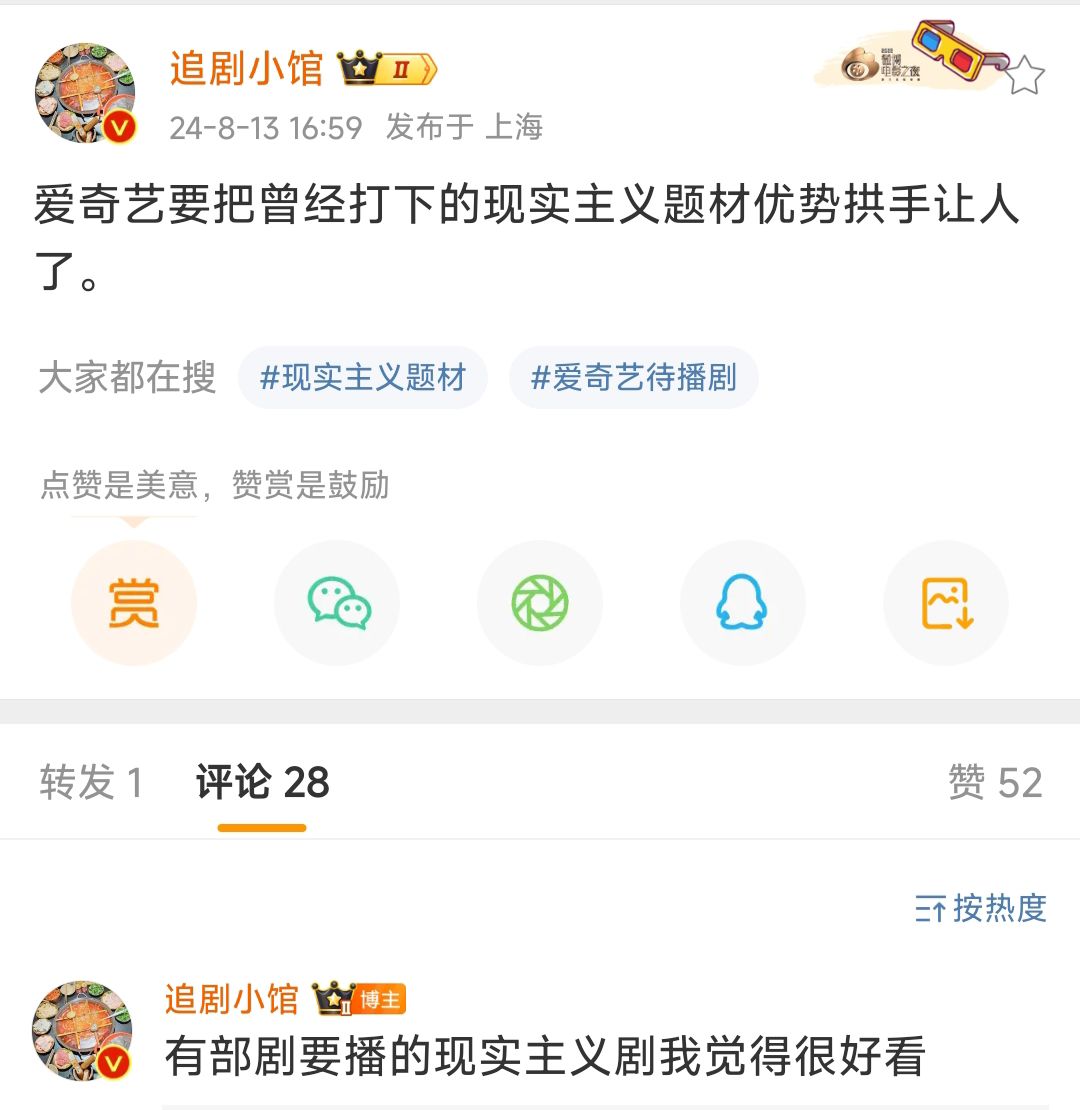Open the #爱奇艺待播剧 hashtag chip
Image resolution: width=1080 pixels, height=1110 pixels.
pos(633,379)
